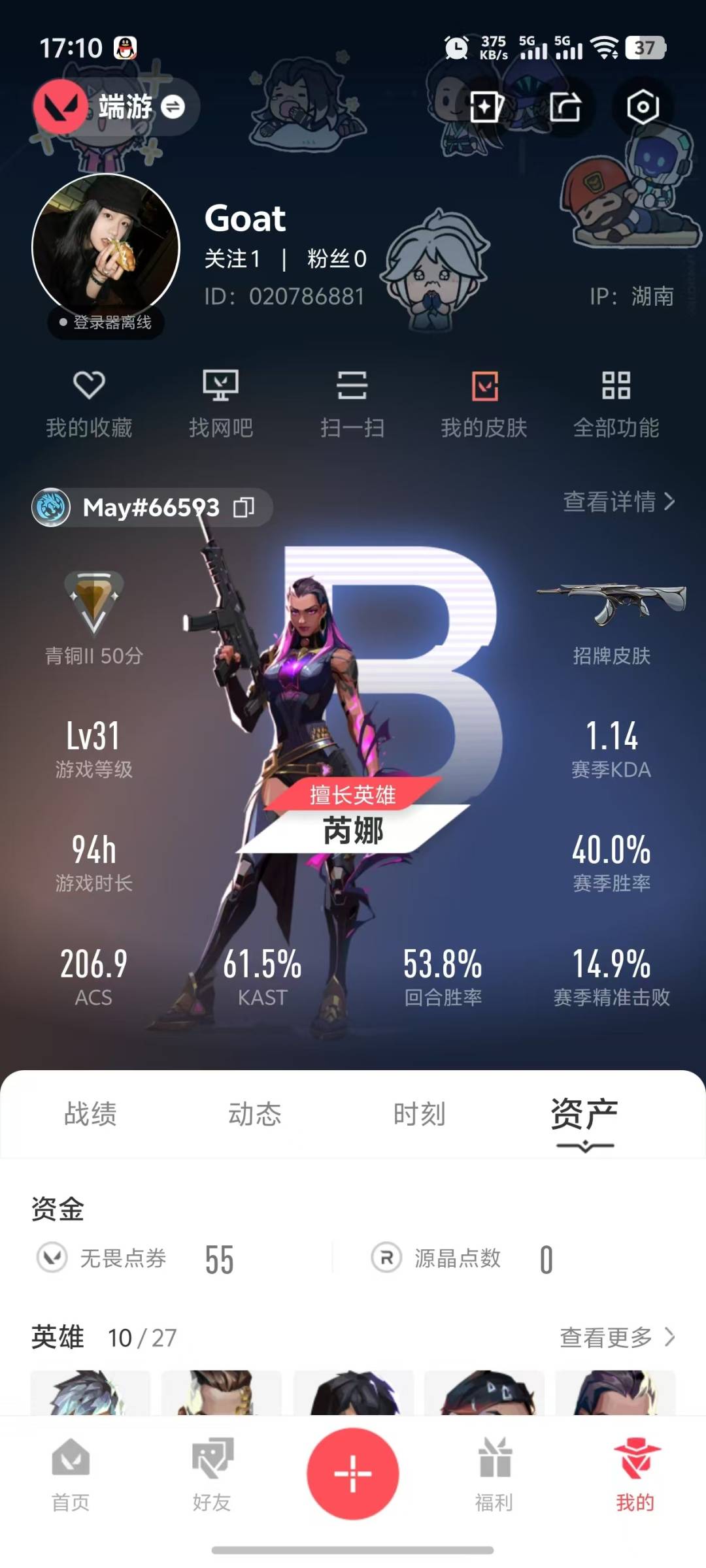Image resolution: width=706 pixels, height=1568 pixels.
Task: Open 查看详情 details link
Action: [x=619, y=502]
